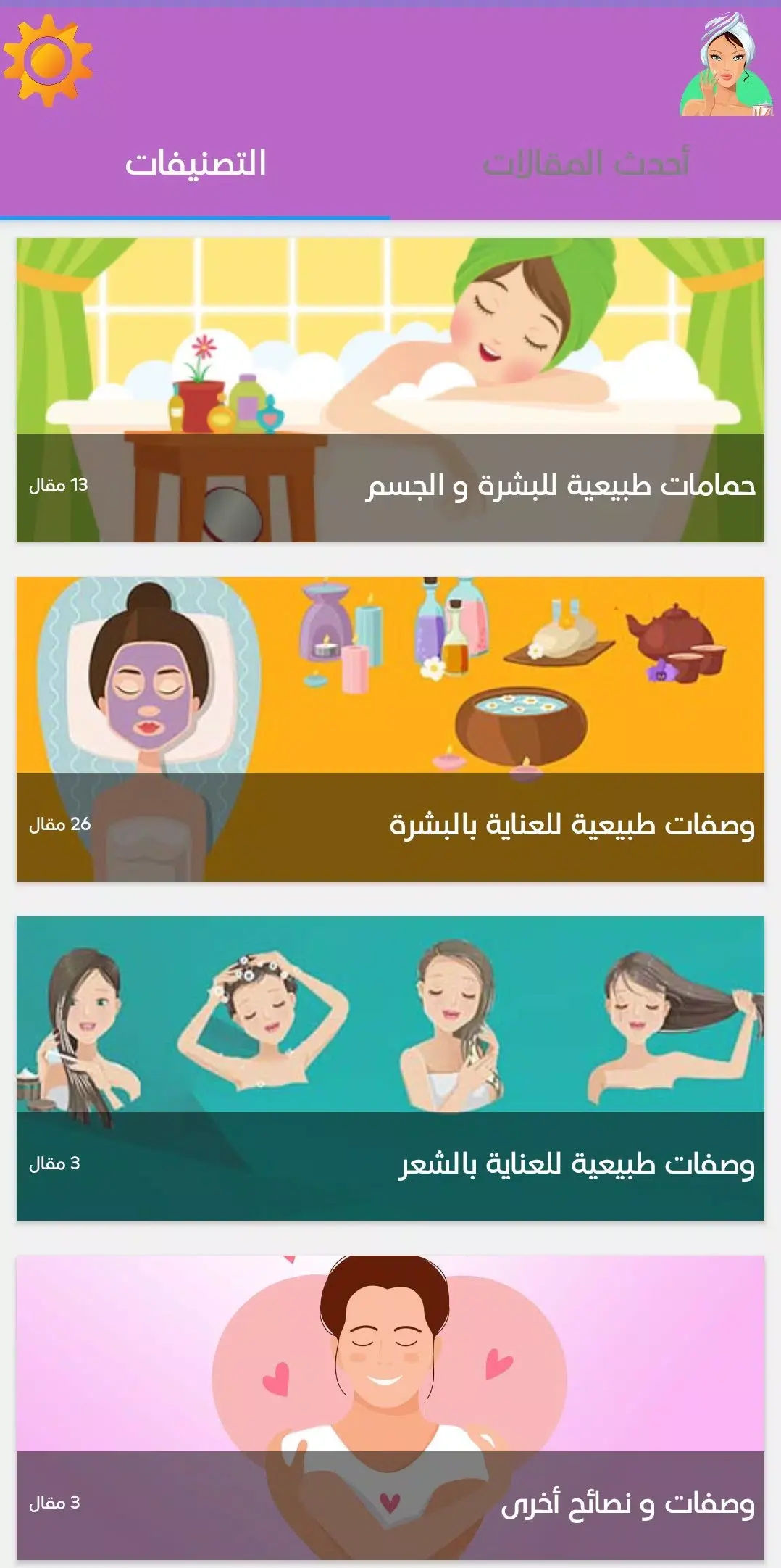View وصفات طبيعية للعناية بالشعر category
This screenshot has height=1568, width=781.
click(390, 1069)
